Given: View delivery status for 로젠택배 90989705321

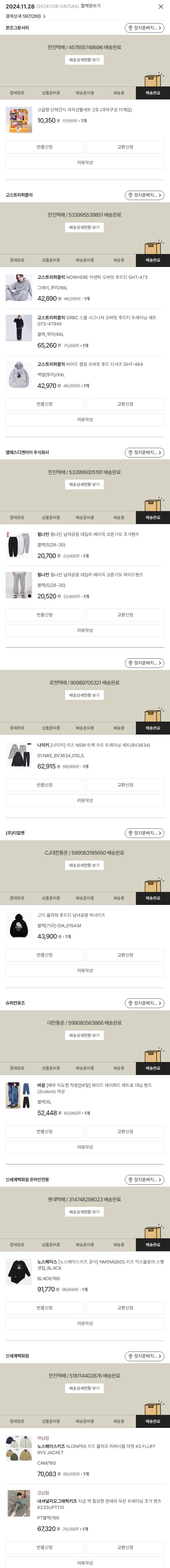Looking at the screenshot, I should point(84,694).
